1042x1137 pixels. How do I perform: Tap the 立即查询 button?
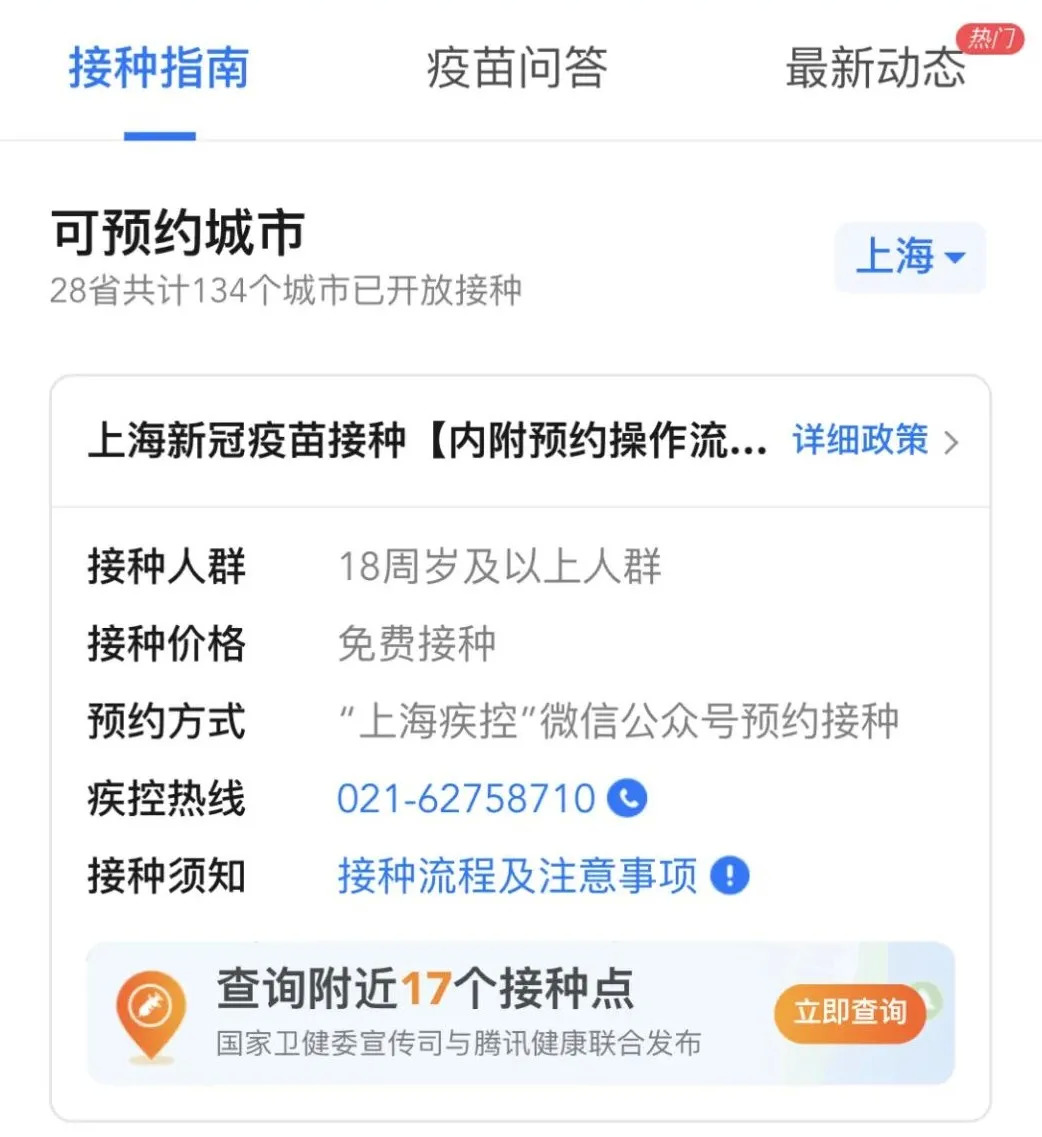coord(849,1012)
